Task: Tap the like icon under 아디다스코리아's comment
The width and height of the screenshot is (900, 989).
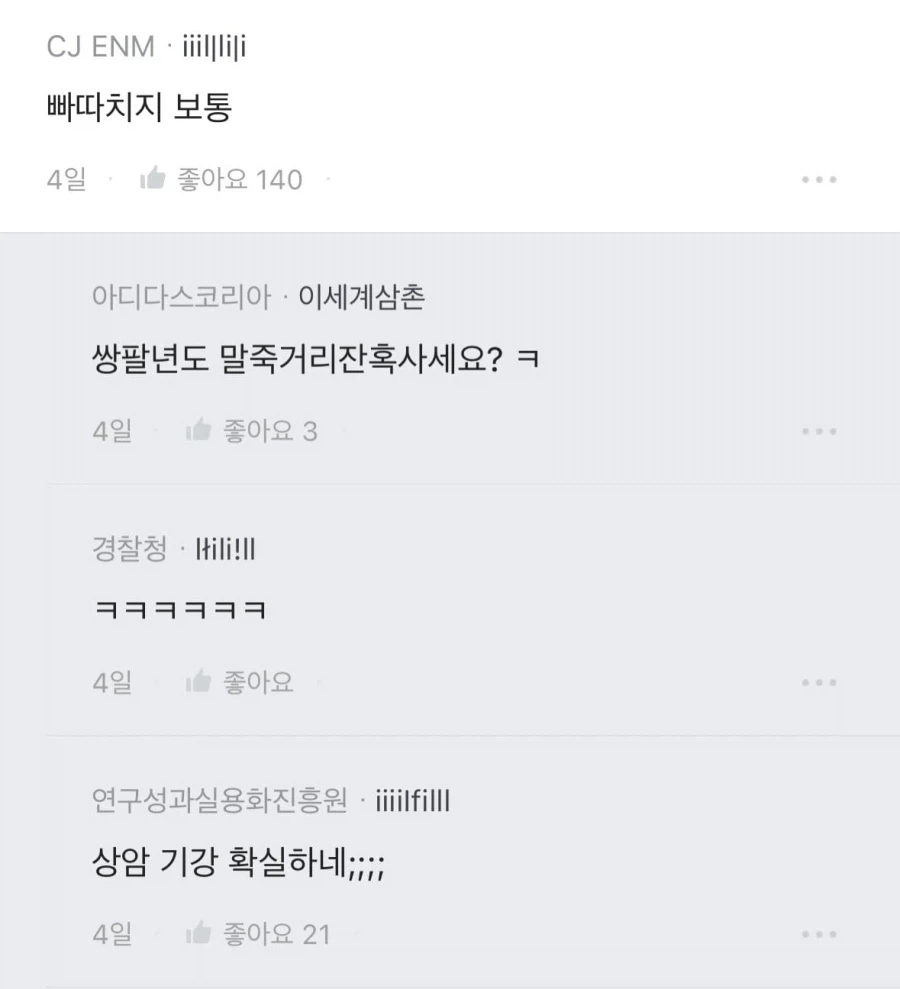Action: 198,430
